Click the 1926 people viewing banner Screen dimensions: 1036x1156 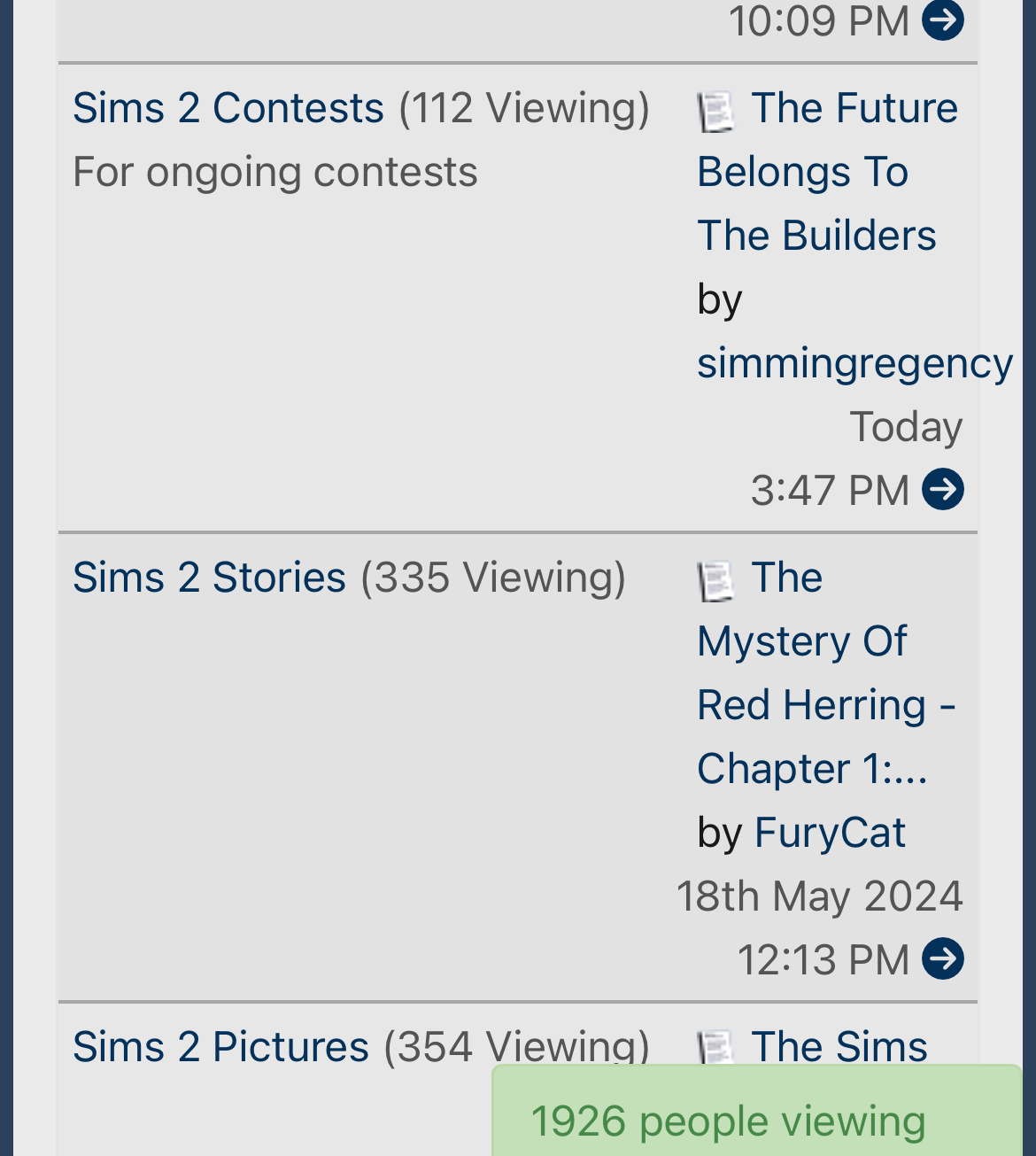[x=728, y=1120]
